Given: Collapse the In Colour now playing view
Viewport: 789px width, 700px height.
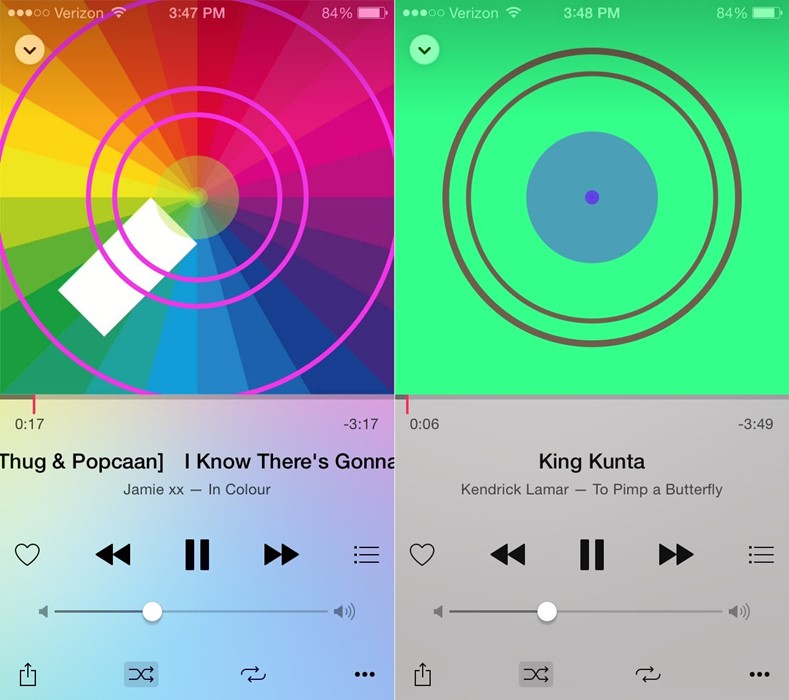Looking at the screenshot, I should click(30, 50).
